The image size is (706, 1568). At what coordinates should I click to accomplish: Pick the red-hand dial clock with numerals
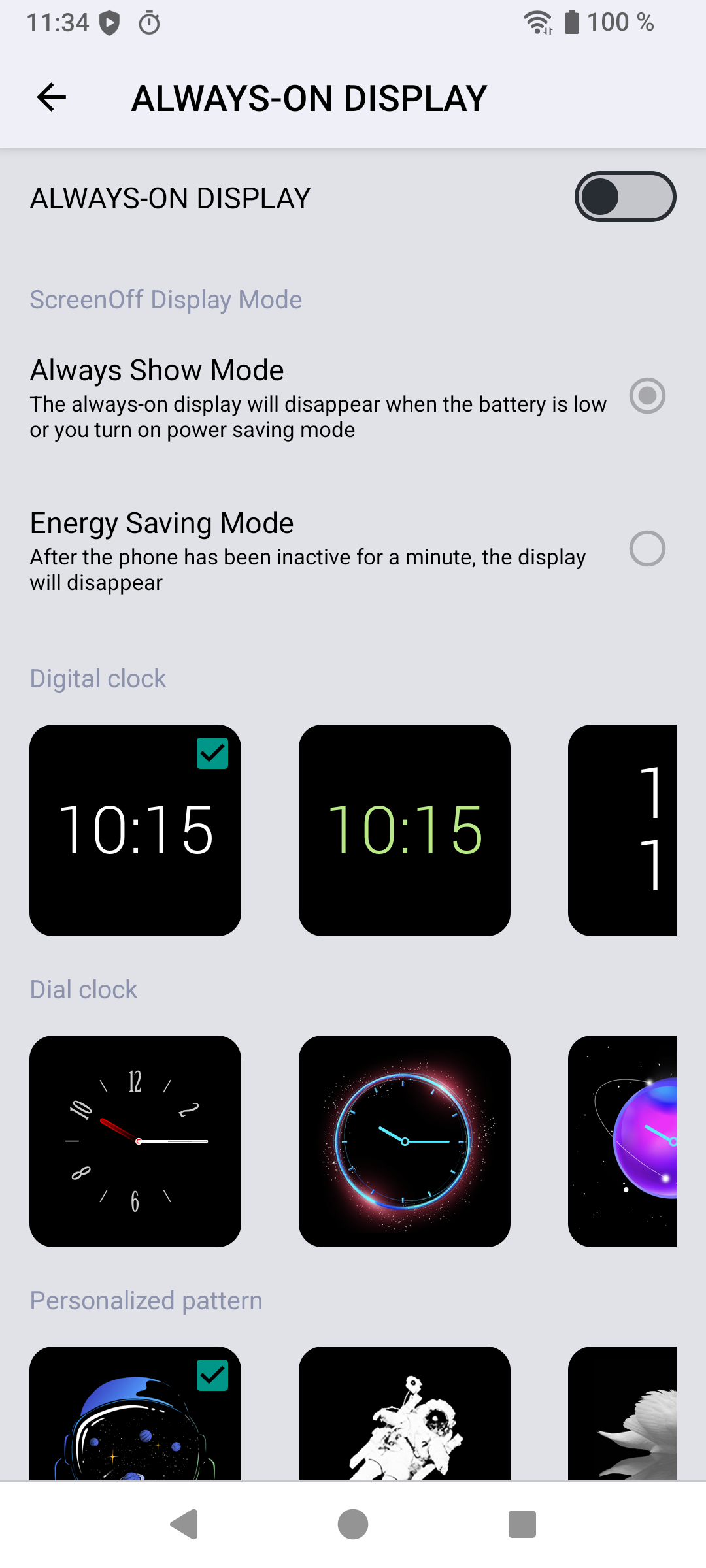click(x=135, y=1141)
